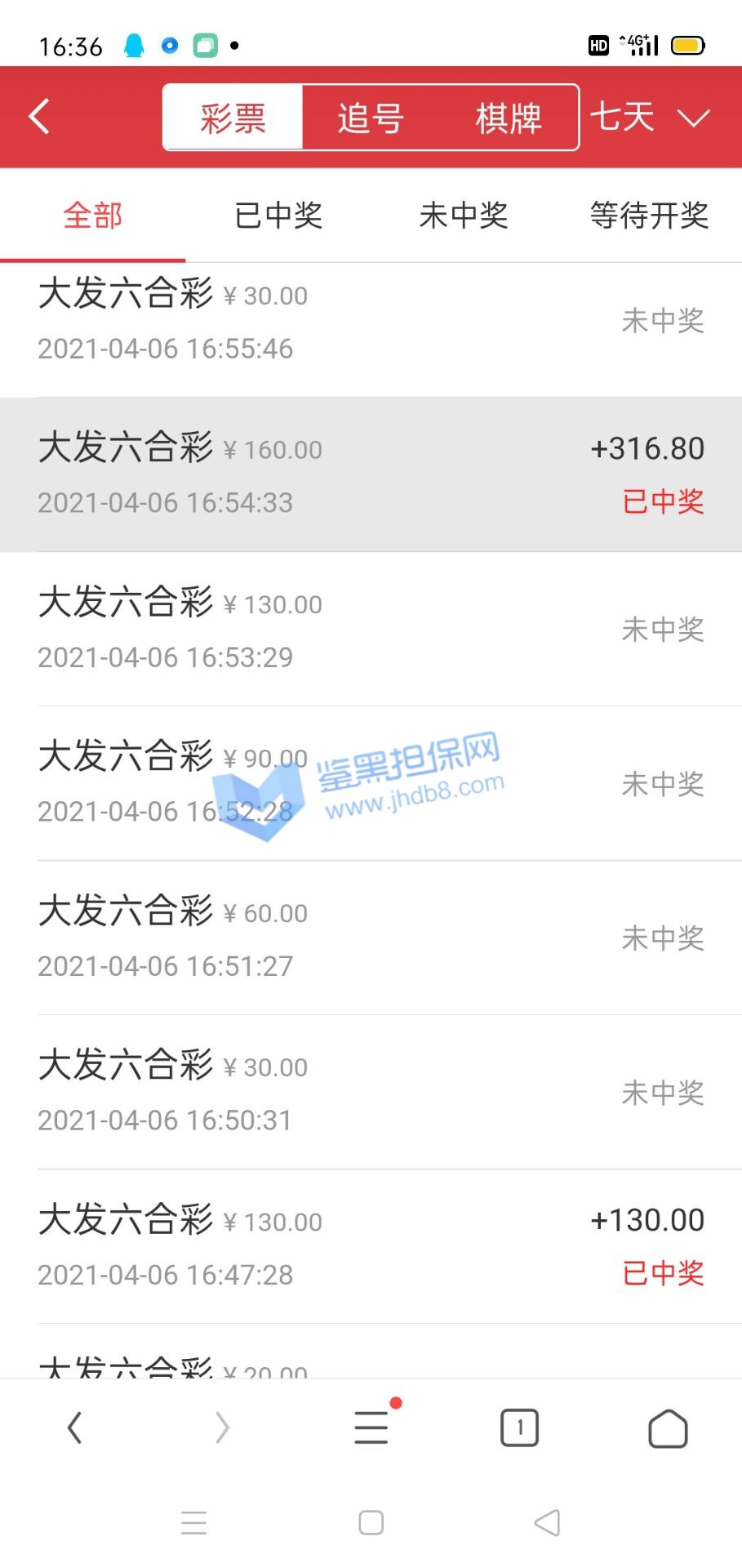Screen dimensions: 742x1568
Task: Tap the system back button
Action: pyautogui.click(x=547, y=1522)
